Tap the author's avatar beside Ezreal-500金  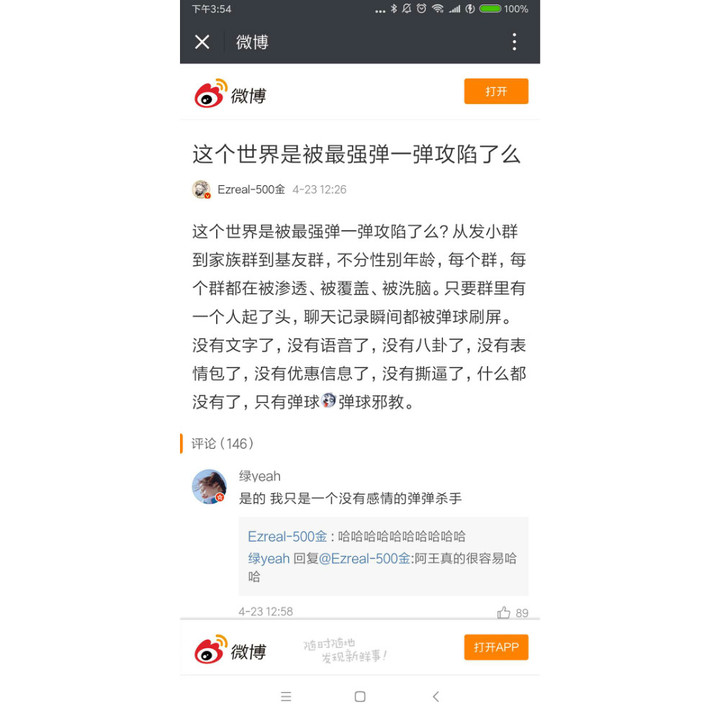tap(201, 189)
